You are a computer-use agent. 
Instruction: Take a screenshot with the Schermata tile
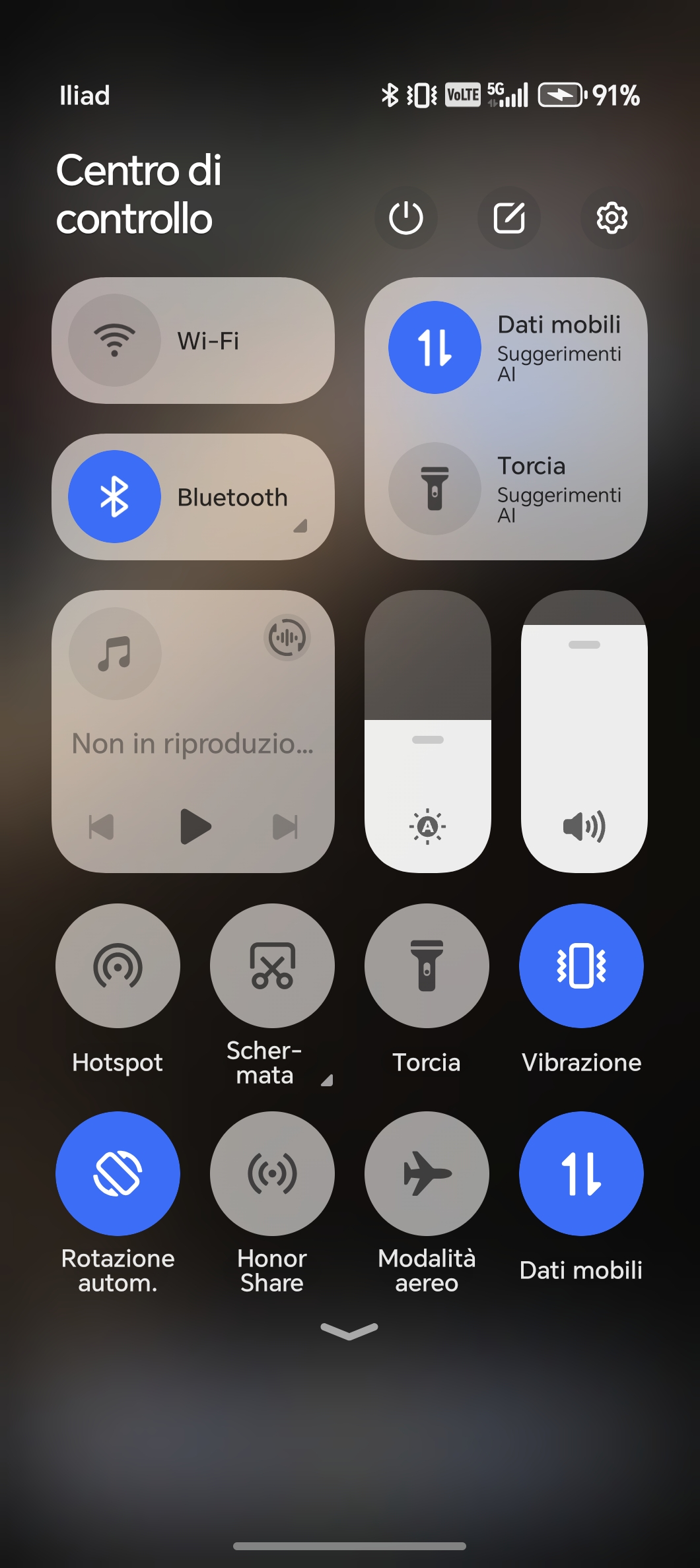click(272, 965)
